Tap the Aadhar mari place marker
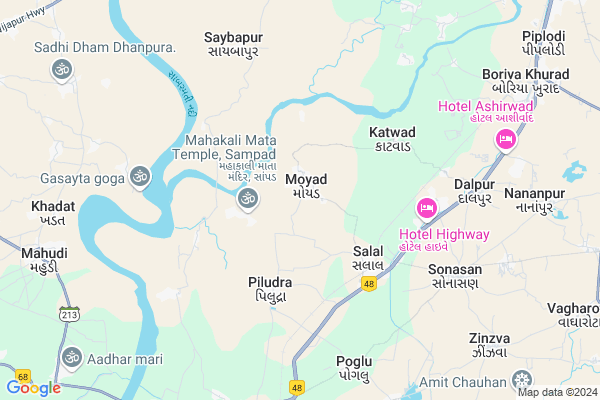Viewport: 600px width, 400px height. pos(71,357)
